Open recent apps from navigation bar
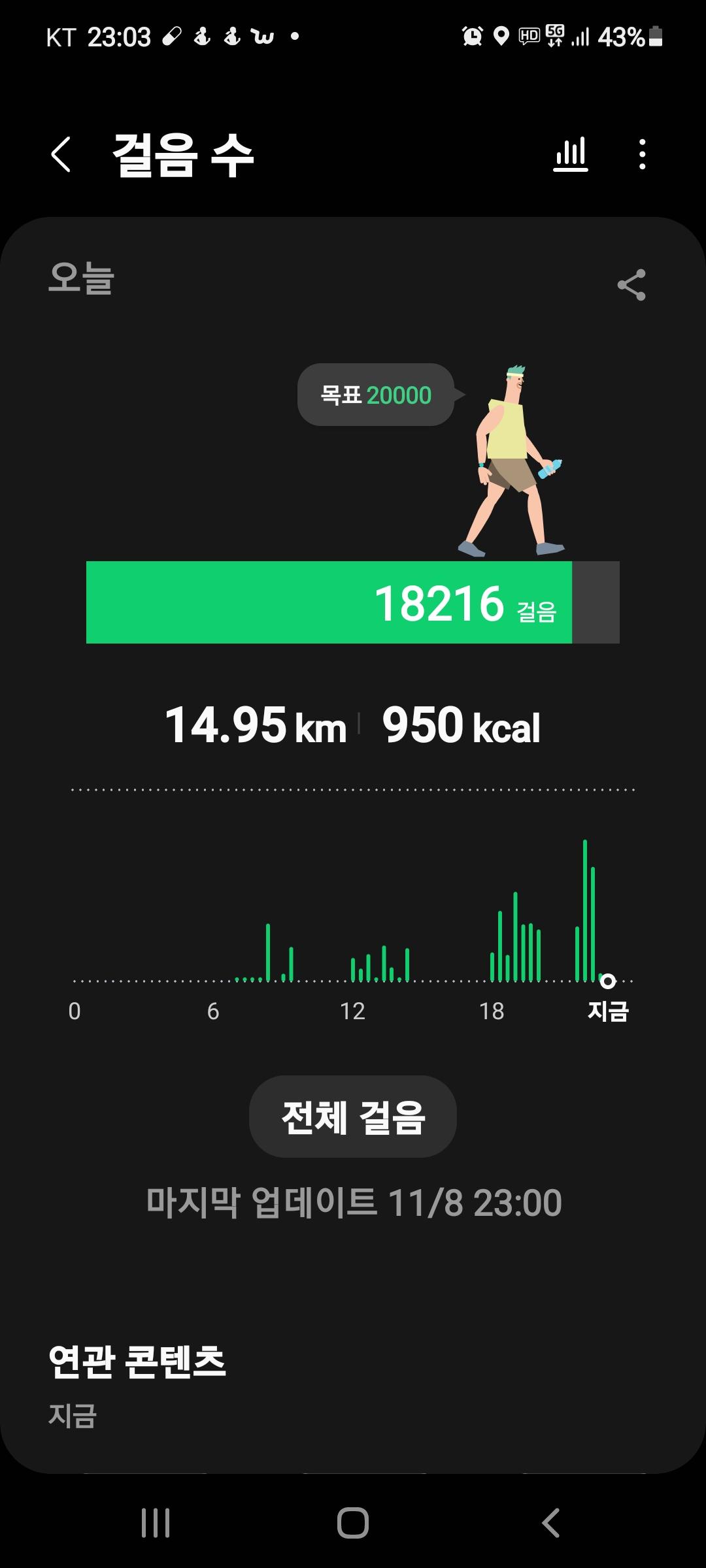The height and width of the screenshot is (1568, 706). pyautogui.click(x=156, y=1523)
